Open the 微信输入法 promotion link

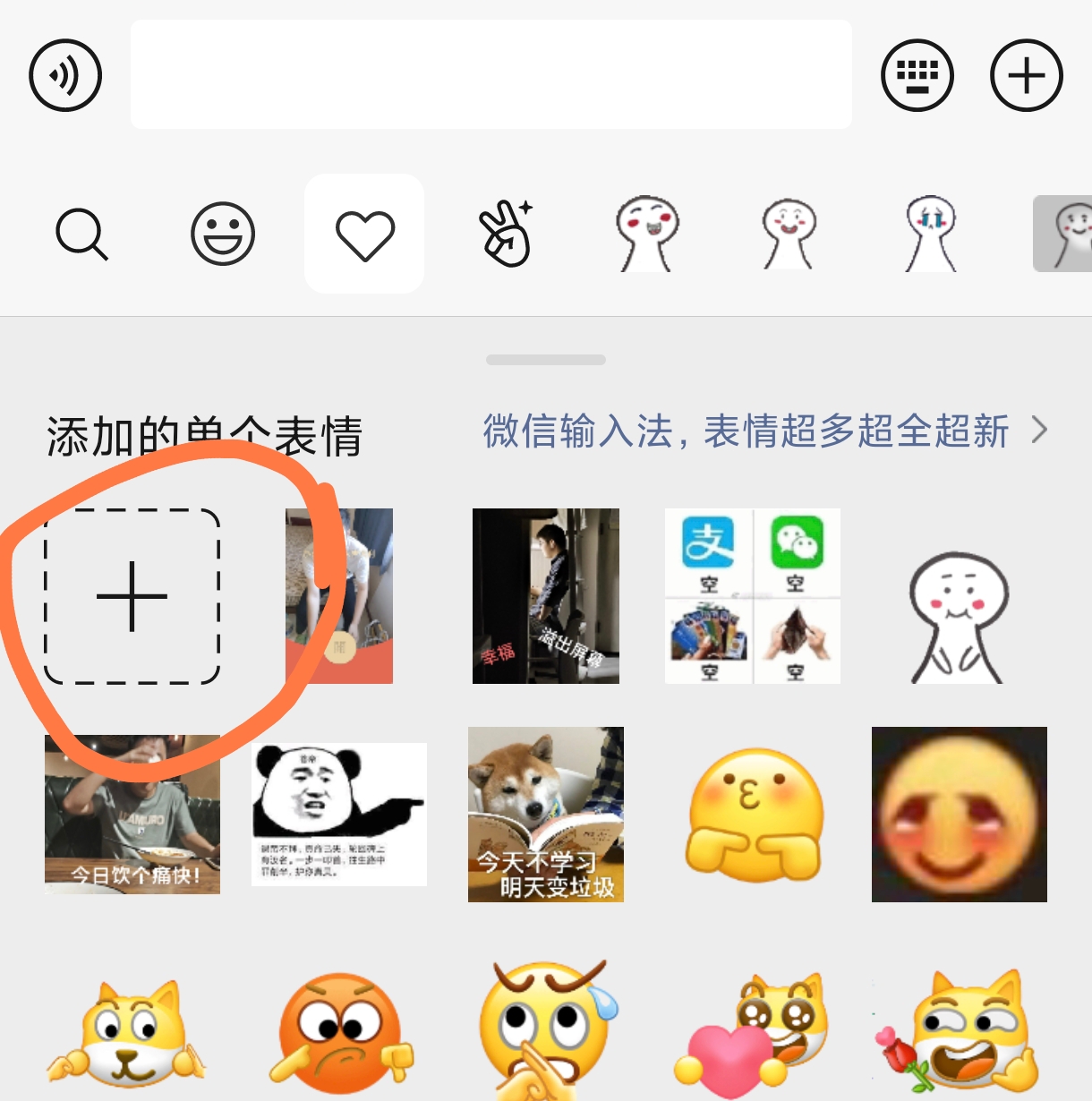coord(743,430)
